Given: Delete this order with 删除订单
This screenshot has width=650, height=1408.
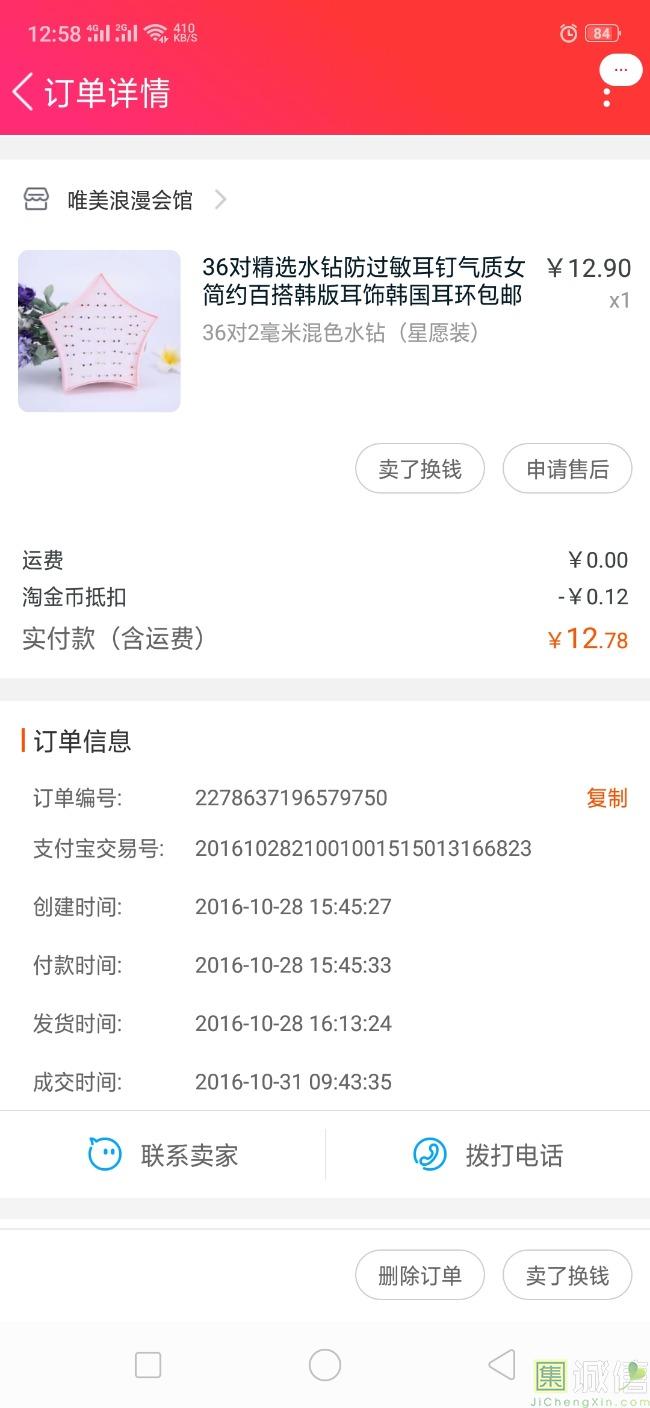Looking at the screenshot, I should tap(420, 1275).
